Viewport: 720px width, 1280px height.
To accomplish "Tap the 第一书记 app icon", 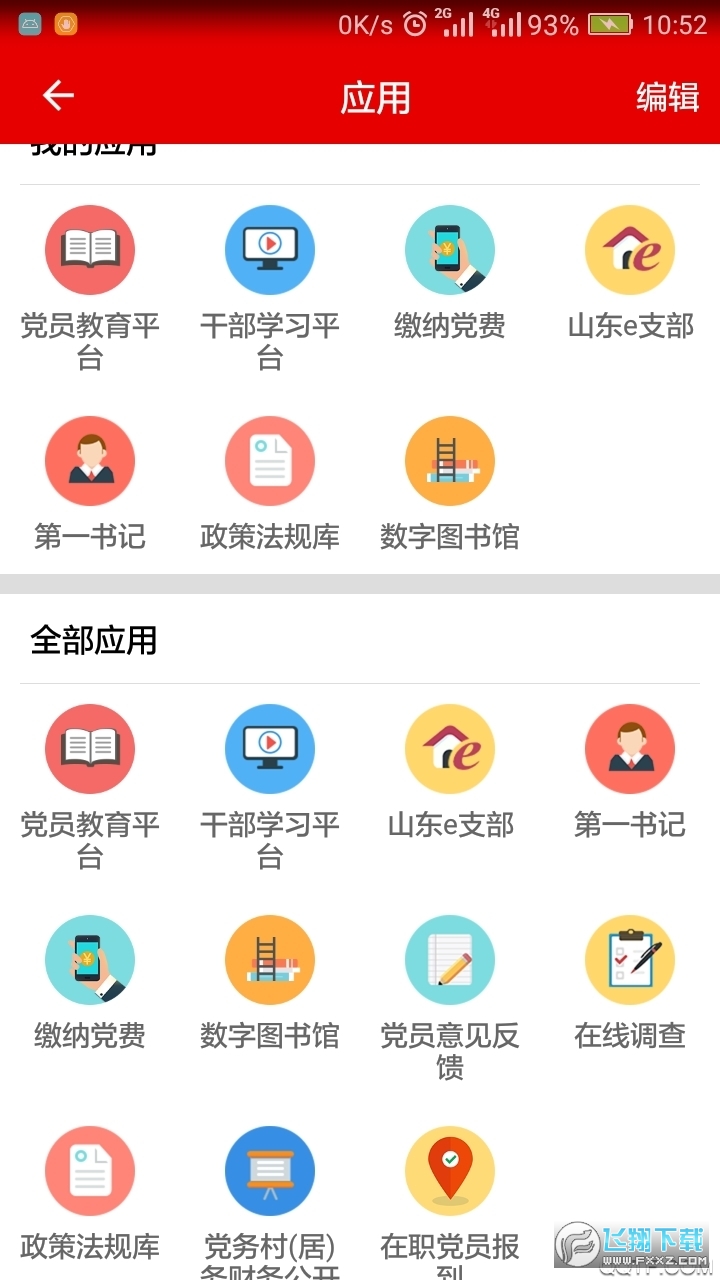I will pyautogui.click(x=90, y=461).
